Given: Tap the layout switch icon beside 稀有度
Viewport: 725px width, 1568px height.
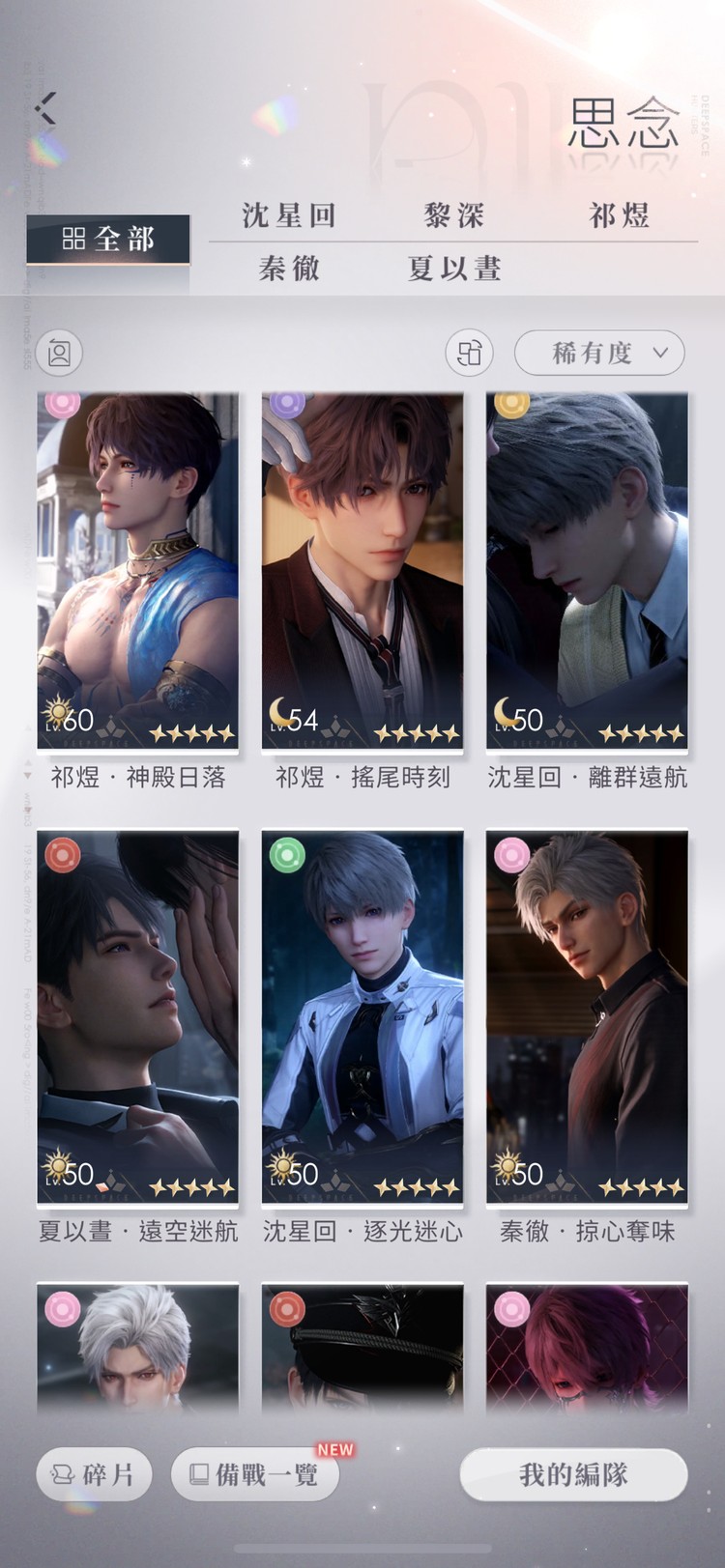Looking at the screenshot, I should tap(469, 354).
